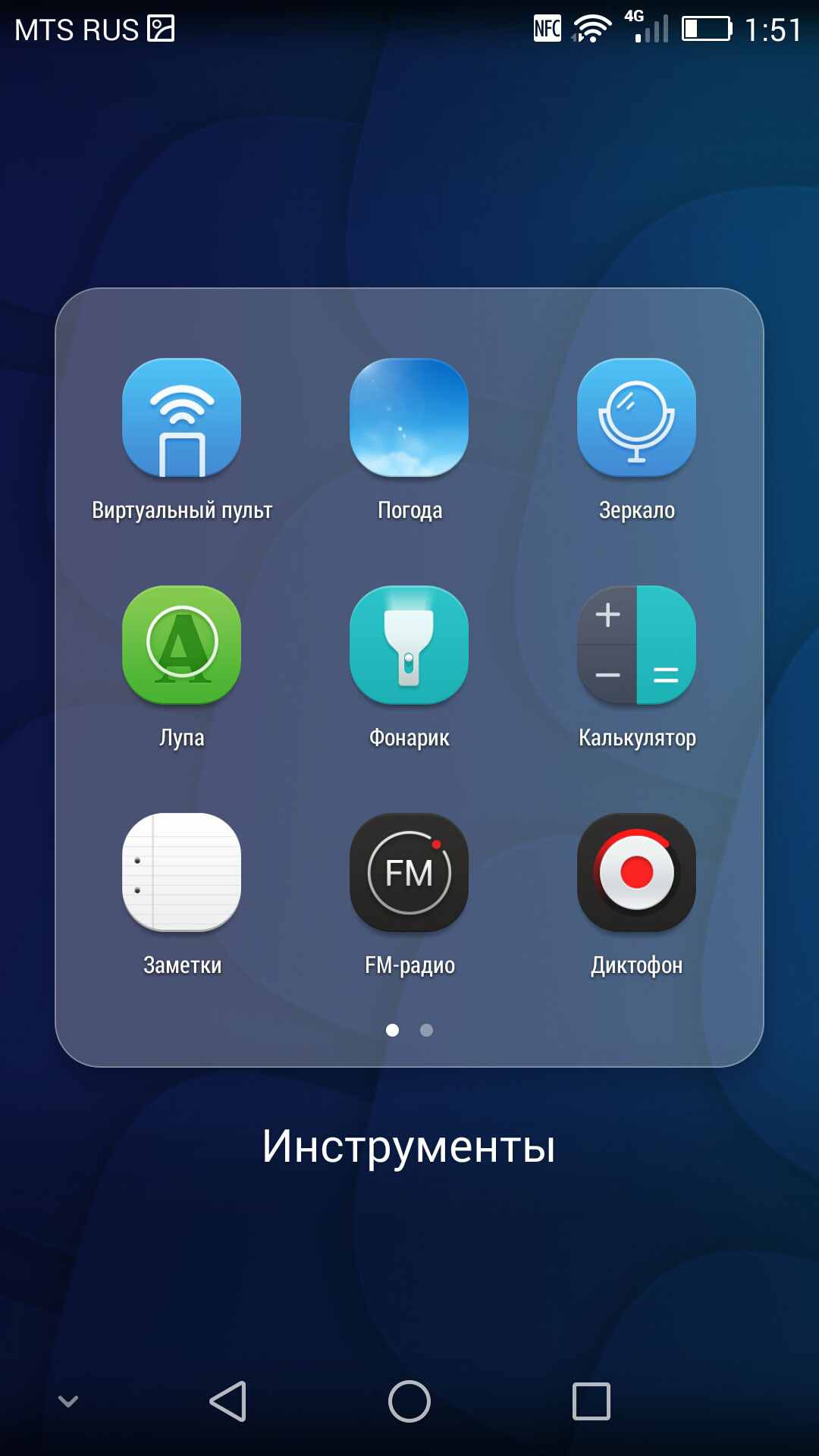Launch the FM-радио app
The width and height of the screenshot is (819, 1456).
[x=409, y=872]
